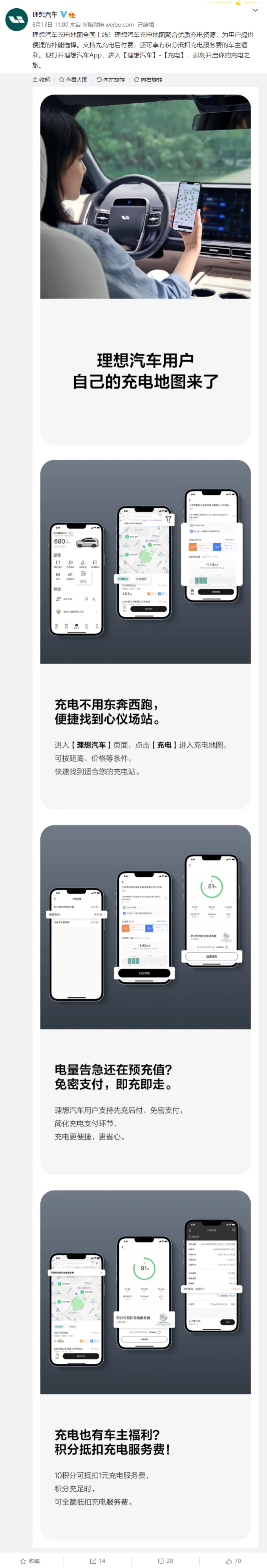The image size is (267, 1568).
Task: Tap the expanded long post image
Action: click(145, 791)
